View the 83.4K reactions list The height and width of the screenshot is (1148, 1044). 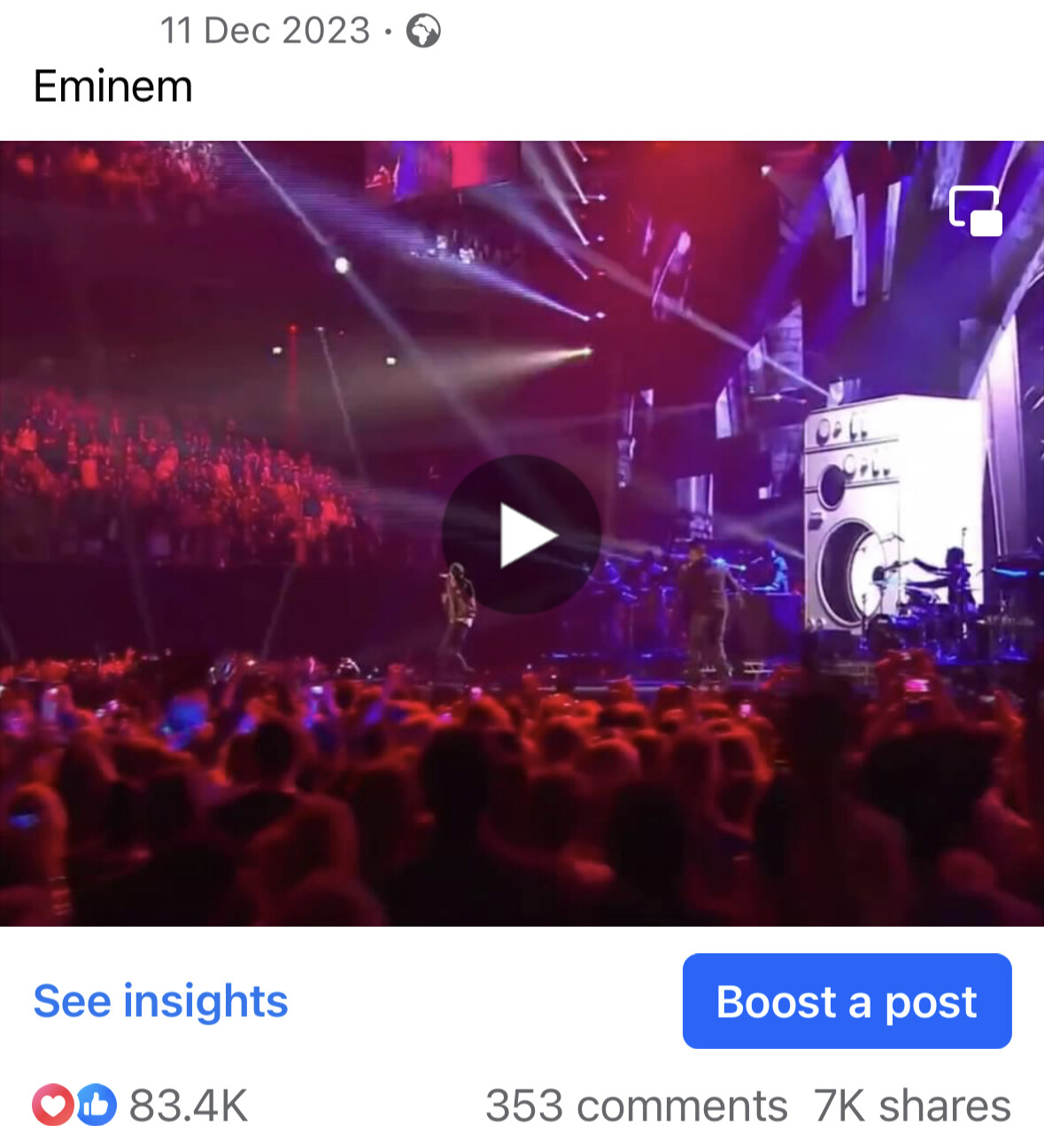click(x=141, y=1106)
